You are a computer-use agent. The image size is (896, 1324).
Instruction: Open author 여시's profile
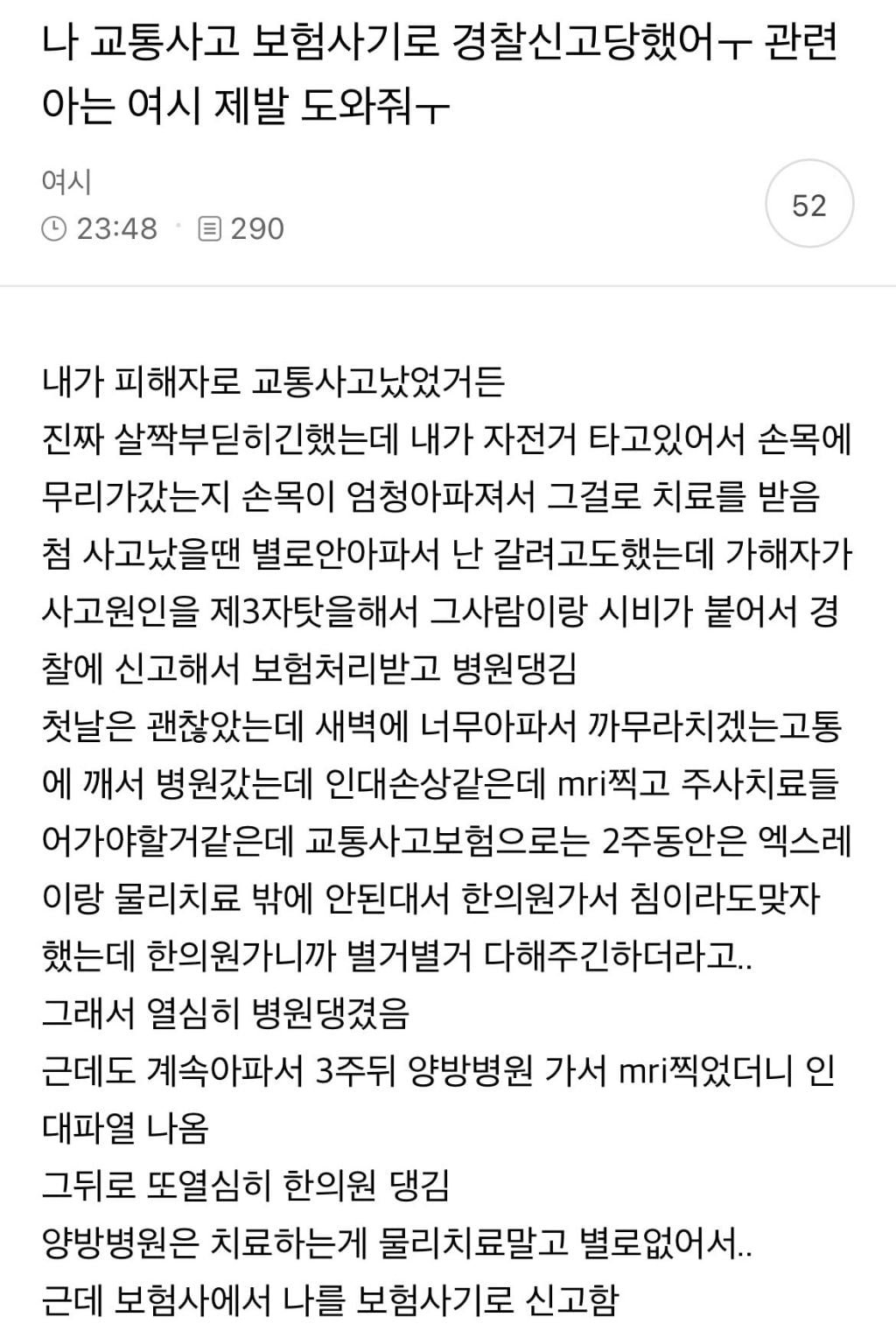pos(66,181)
